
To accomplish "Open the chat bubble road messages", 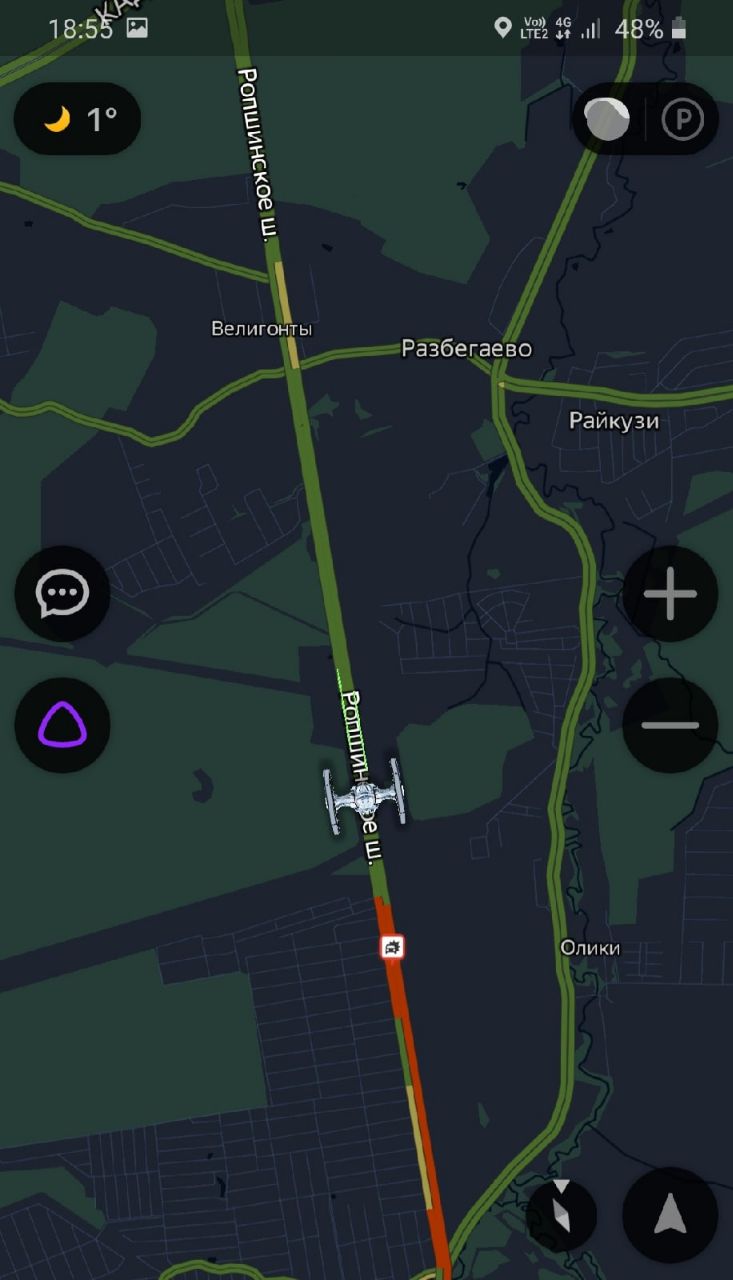I will [62, 594].
